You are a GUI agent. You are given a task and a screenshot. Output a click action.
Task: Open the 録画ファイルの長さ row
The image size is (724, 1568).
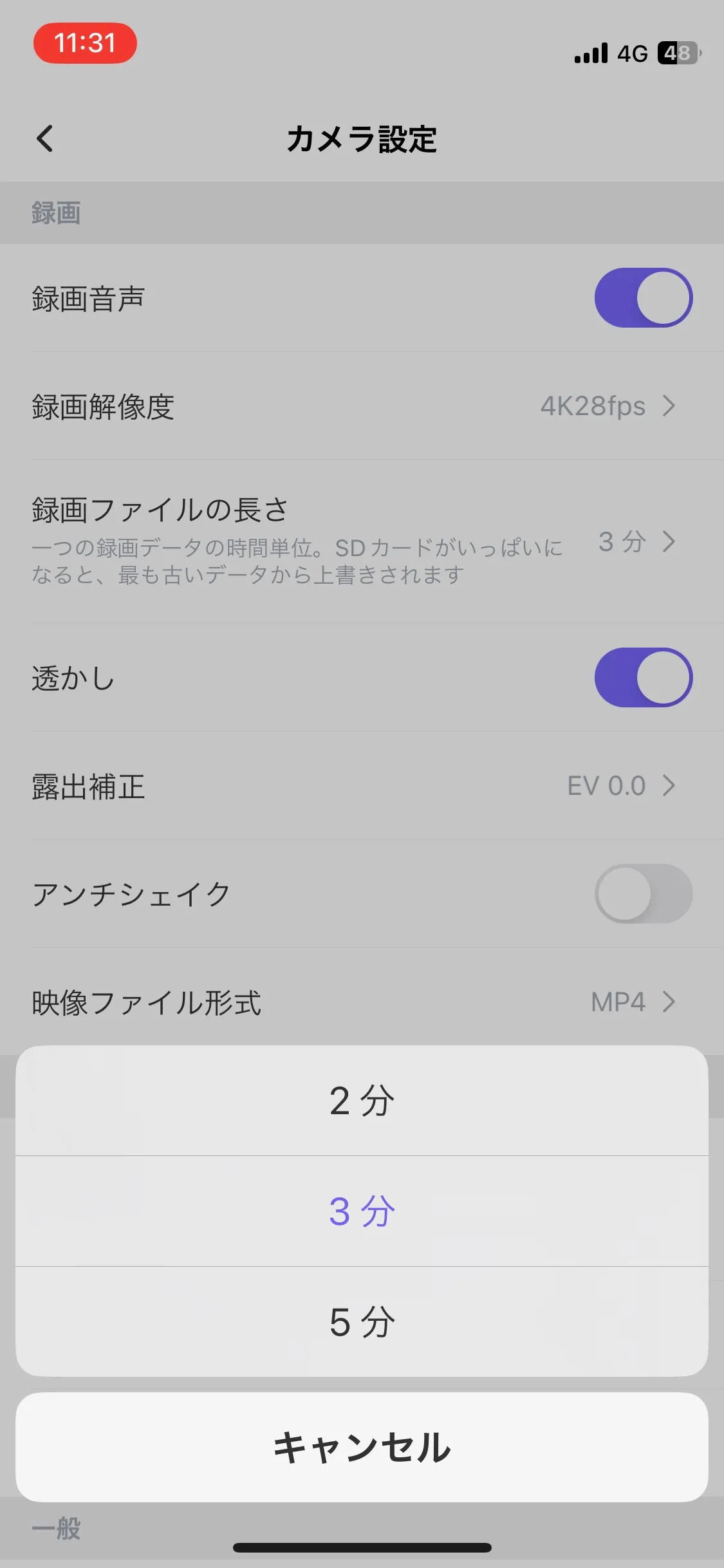point(362,541)
